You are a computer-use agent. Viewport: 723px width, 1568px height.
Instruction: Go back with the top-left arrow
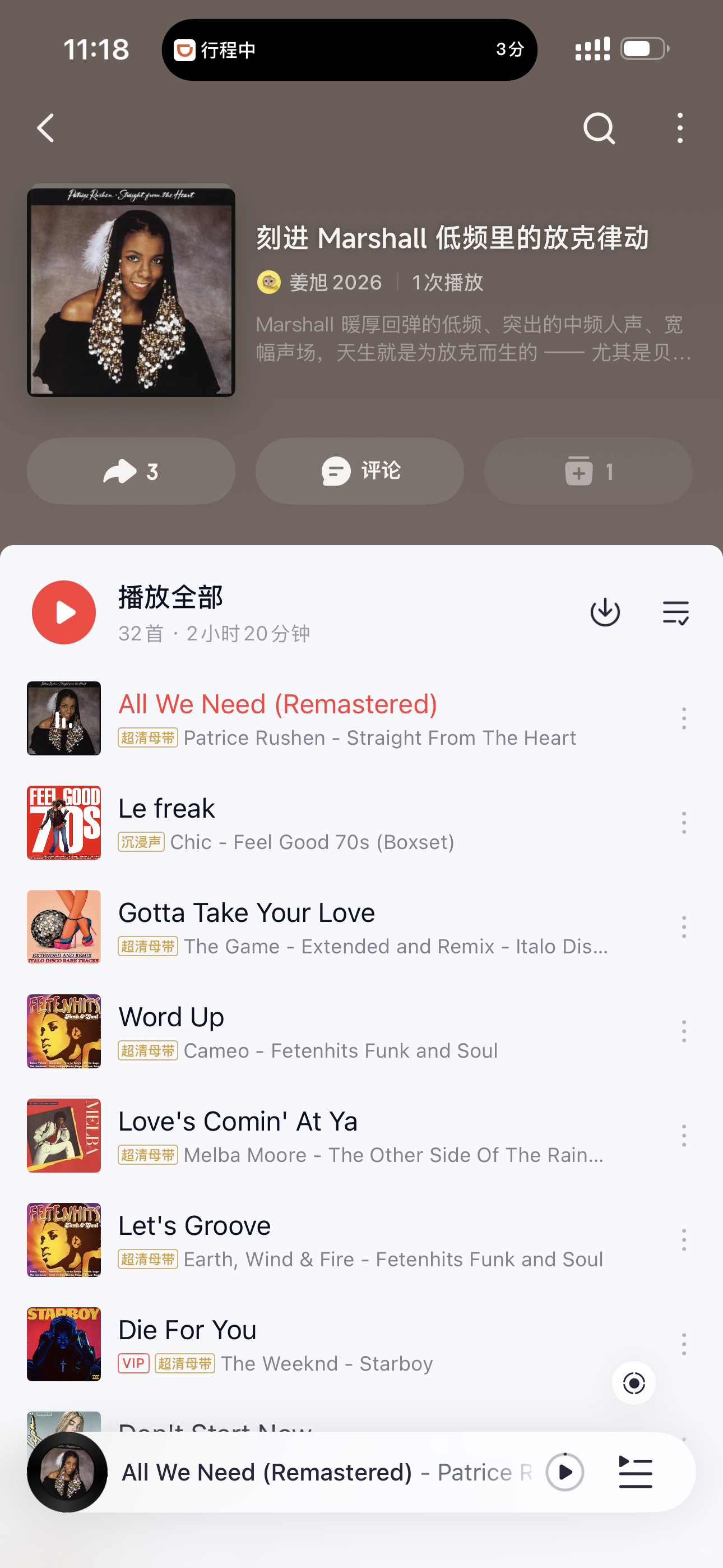(47, 128)
